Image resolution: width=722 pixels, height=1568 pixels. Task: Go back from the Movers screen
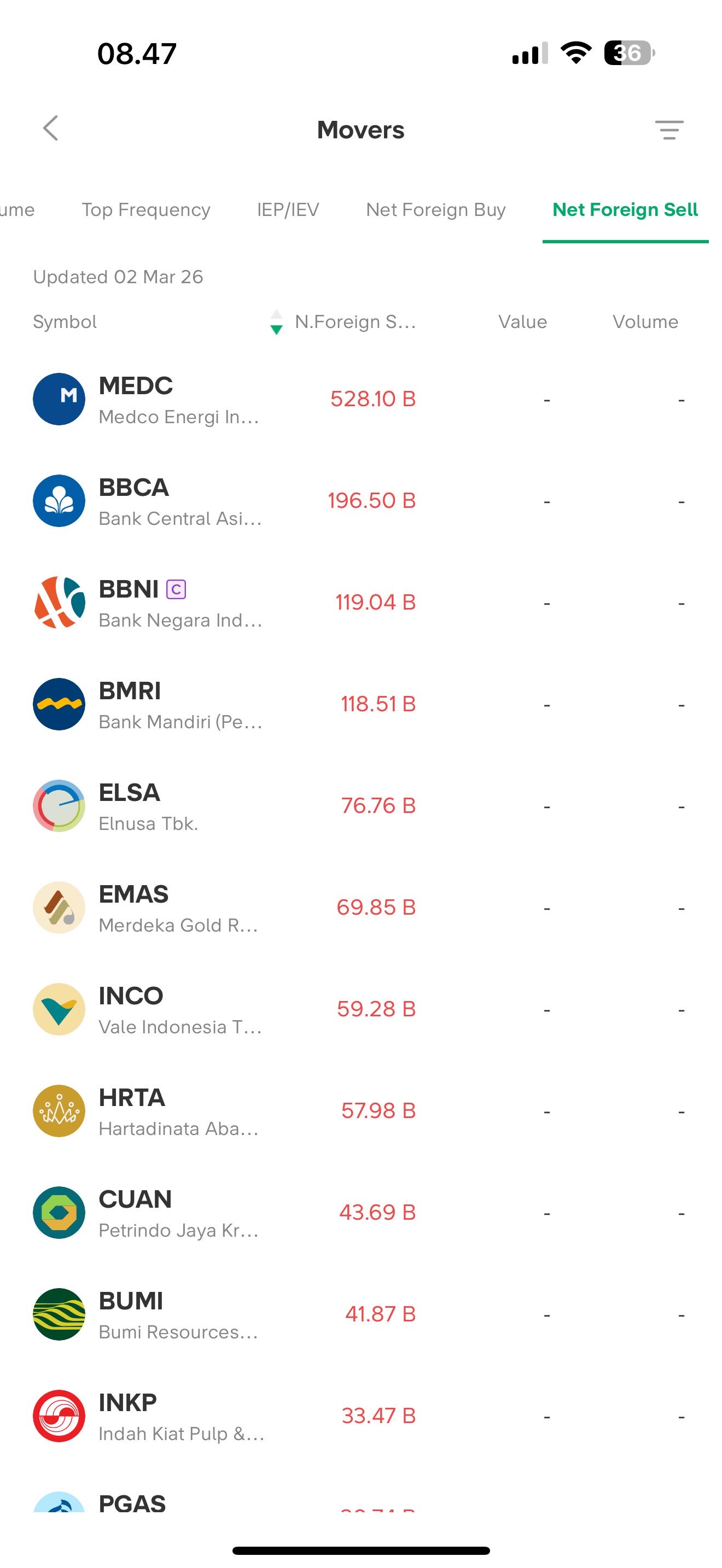click(x=51, y=128)
